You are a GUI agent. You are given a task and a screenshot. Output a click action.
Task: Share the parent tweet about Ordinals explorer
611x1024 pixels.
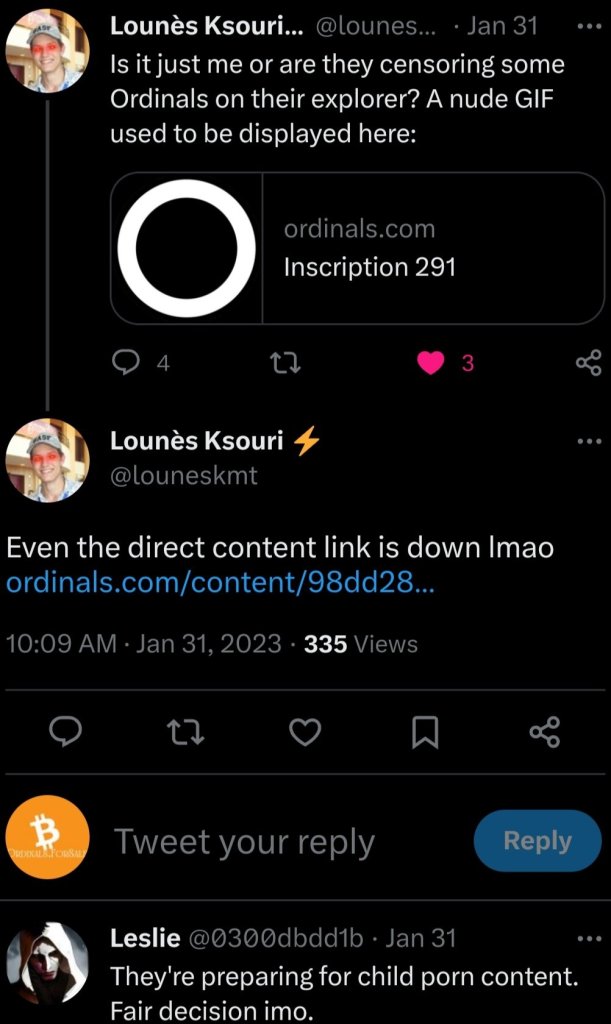point(589,364)
